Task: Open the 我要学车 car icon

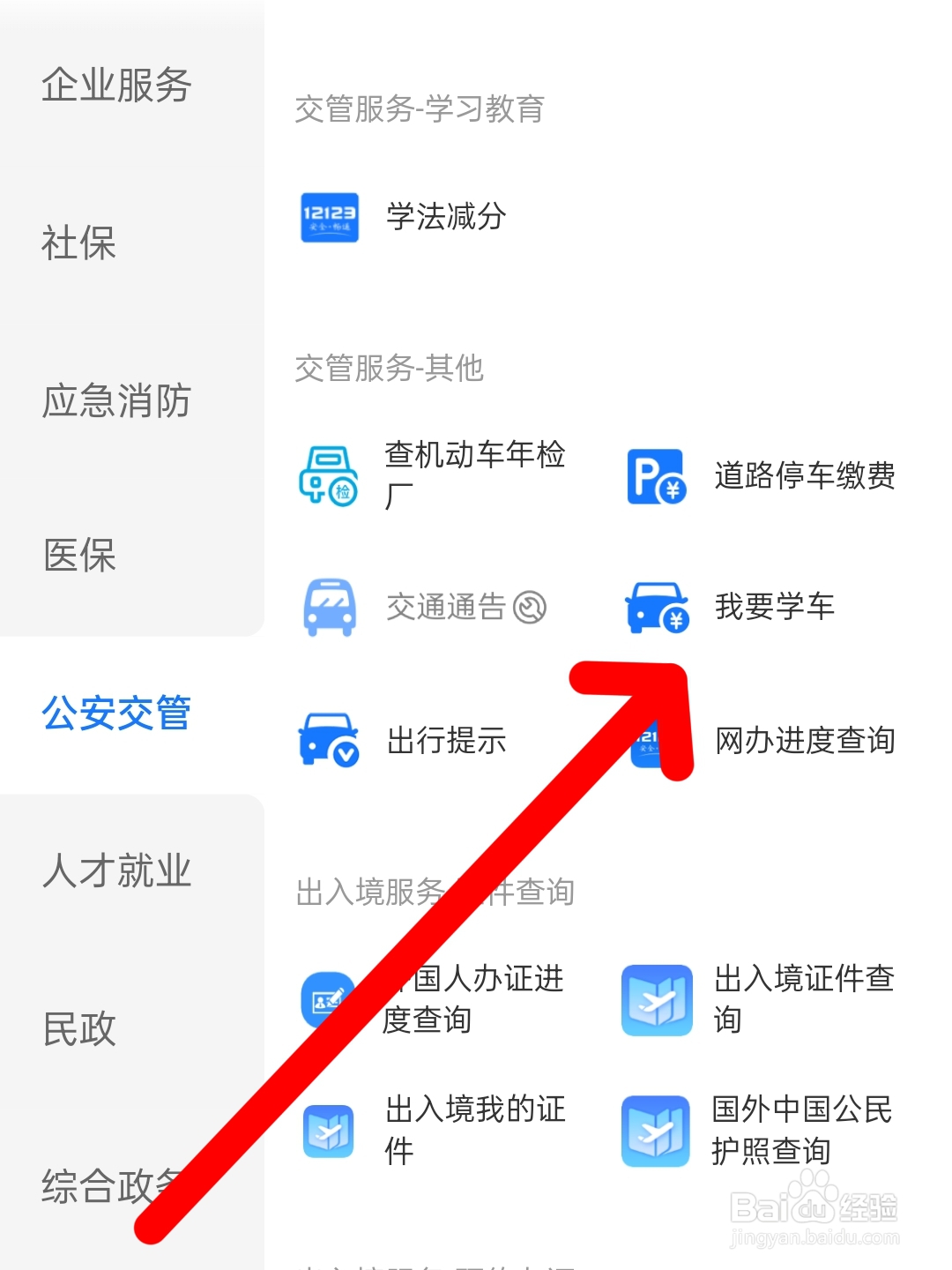Action: click(x=655, y=606)
